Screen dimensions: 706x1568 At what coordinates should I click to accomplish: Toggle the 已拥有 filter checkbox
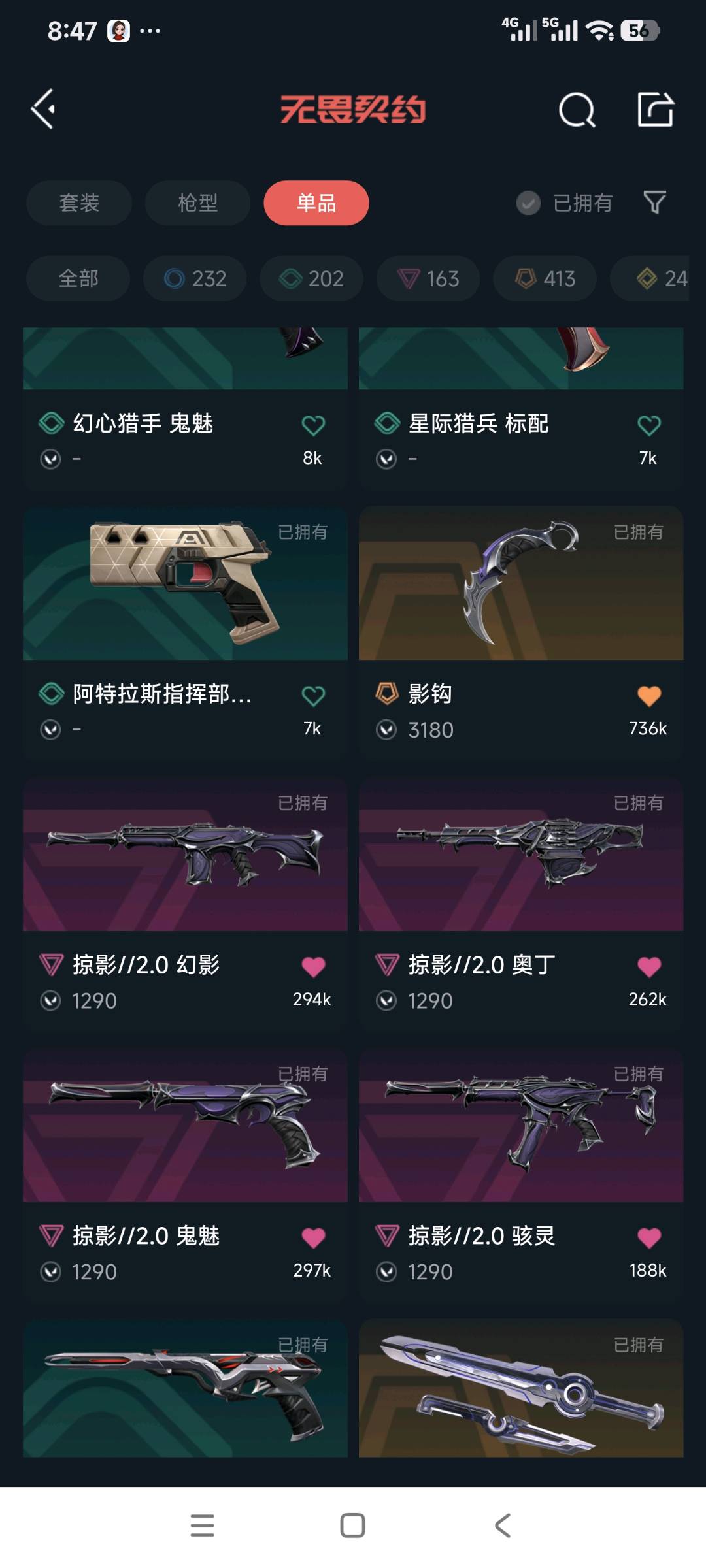click(528, 203)
